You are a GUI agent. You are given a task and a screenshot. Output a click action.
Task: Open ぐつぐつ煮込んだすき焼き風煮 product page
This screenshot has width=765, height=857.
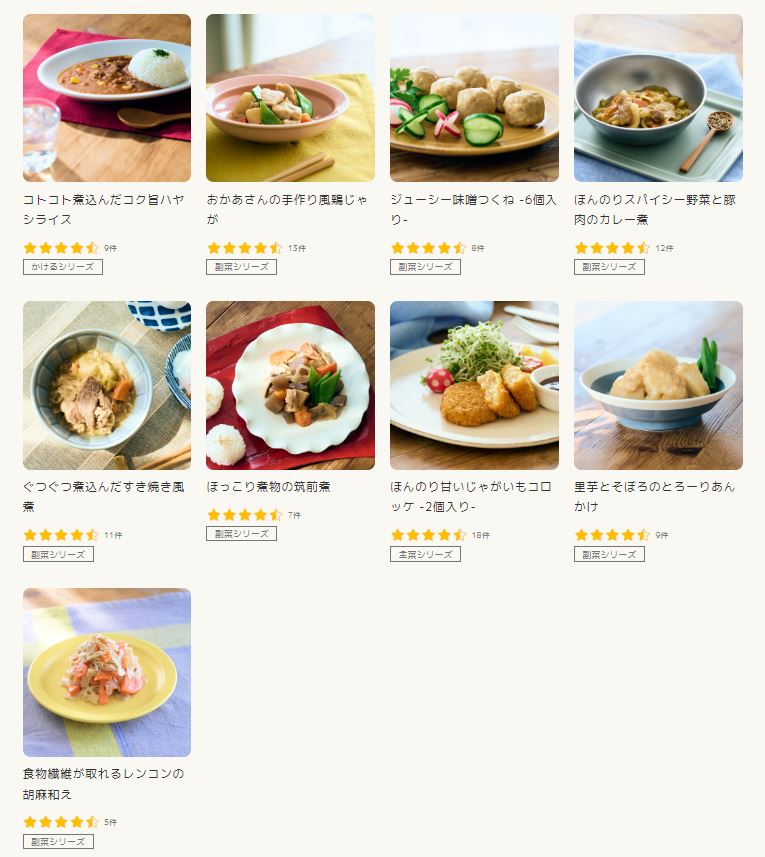[x=107, y=385]
